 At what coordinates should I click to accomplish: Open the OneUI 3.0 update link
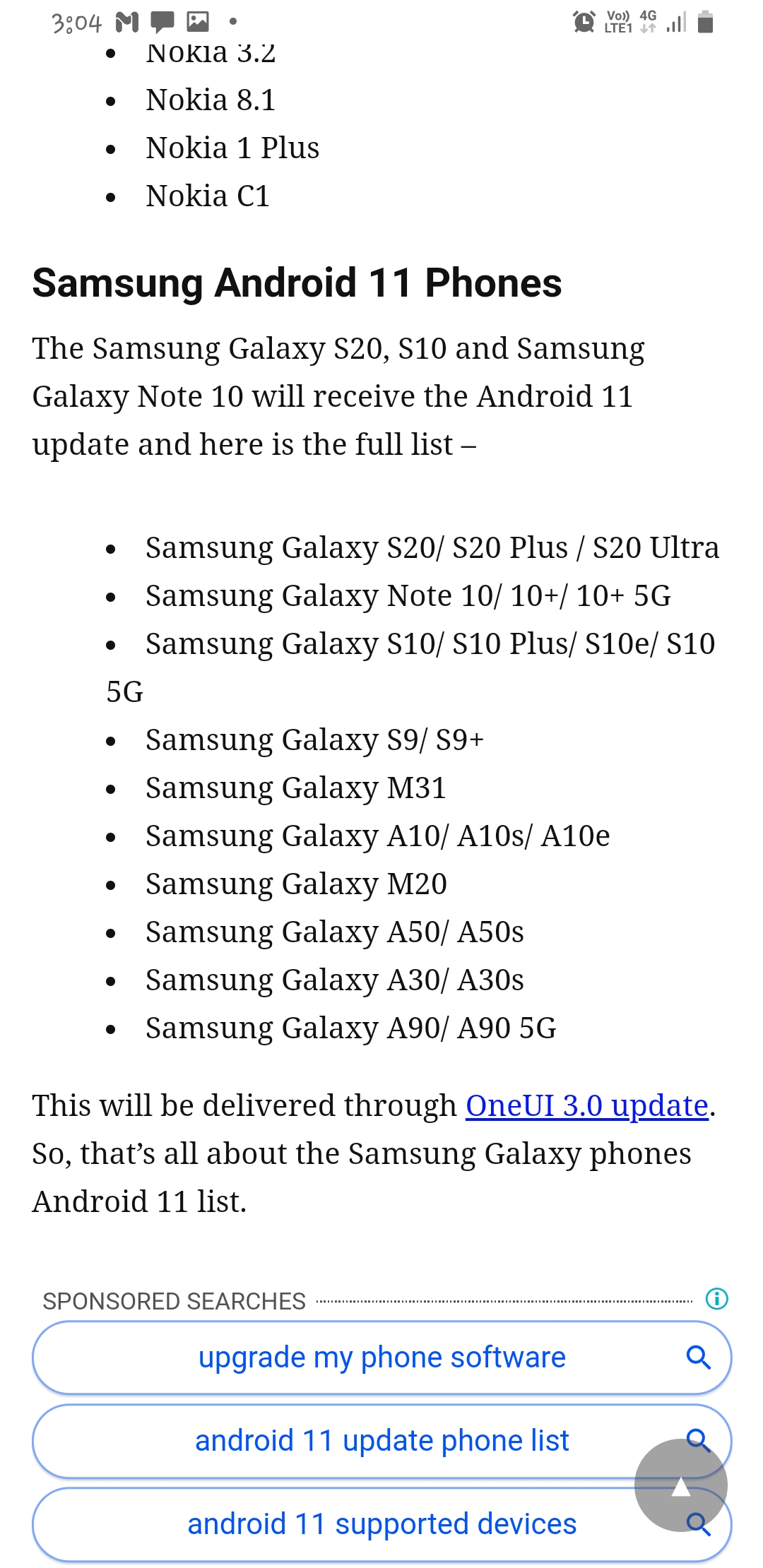coord(586,1105)
